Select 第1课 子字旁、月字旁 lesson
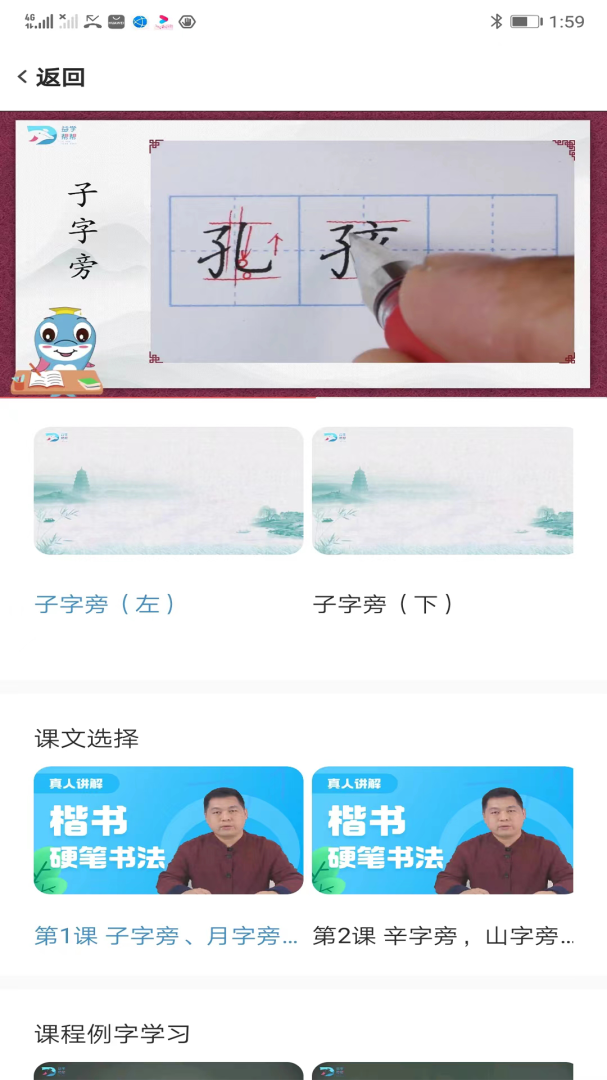This screenshot has height=1080, width=607. [168, 830]
